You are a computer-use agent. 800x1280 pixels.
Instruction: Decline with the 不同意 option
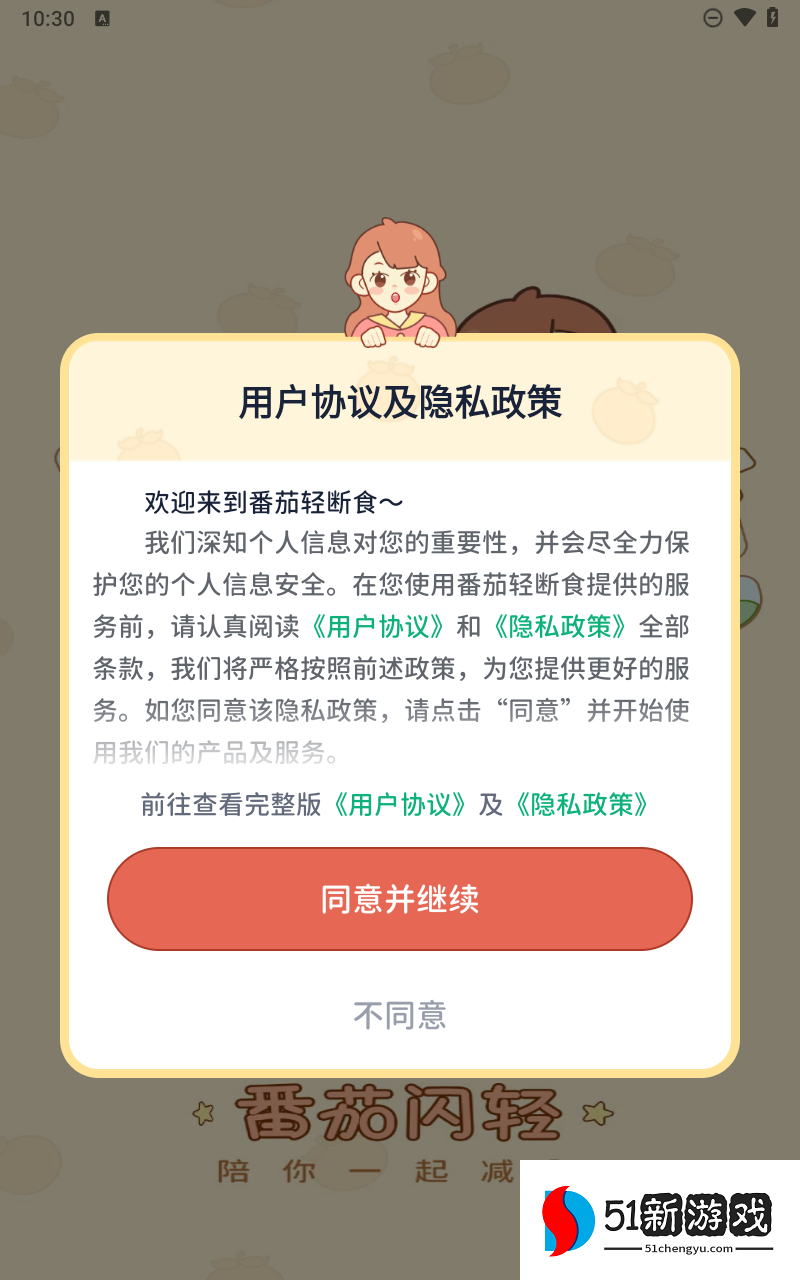400,1015
